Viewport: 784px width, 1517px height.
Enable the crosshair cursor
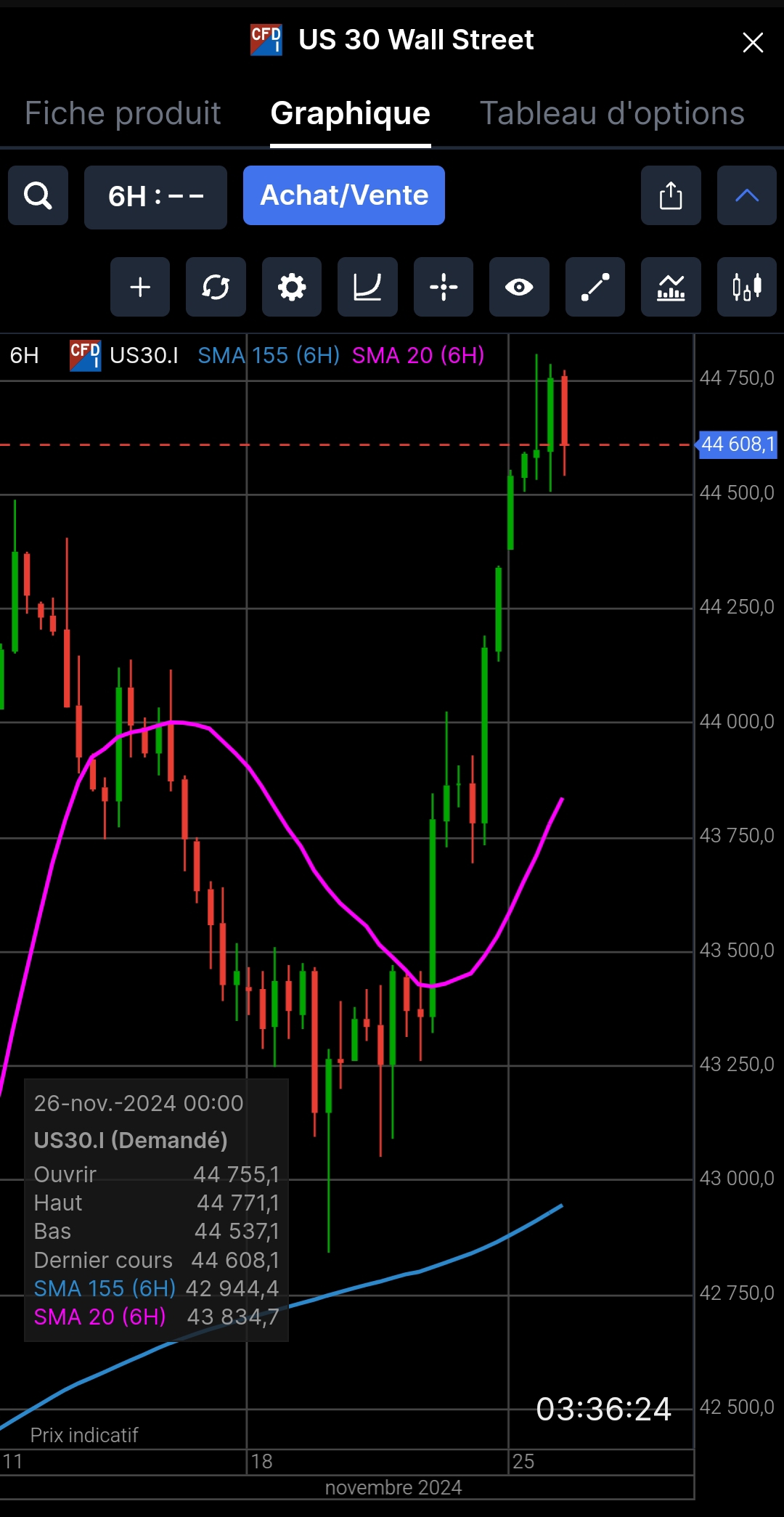444,287
